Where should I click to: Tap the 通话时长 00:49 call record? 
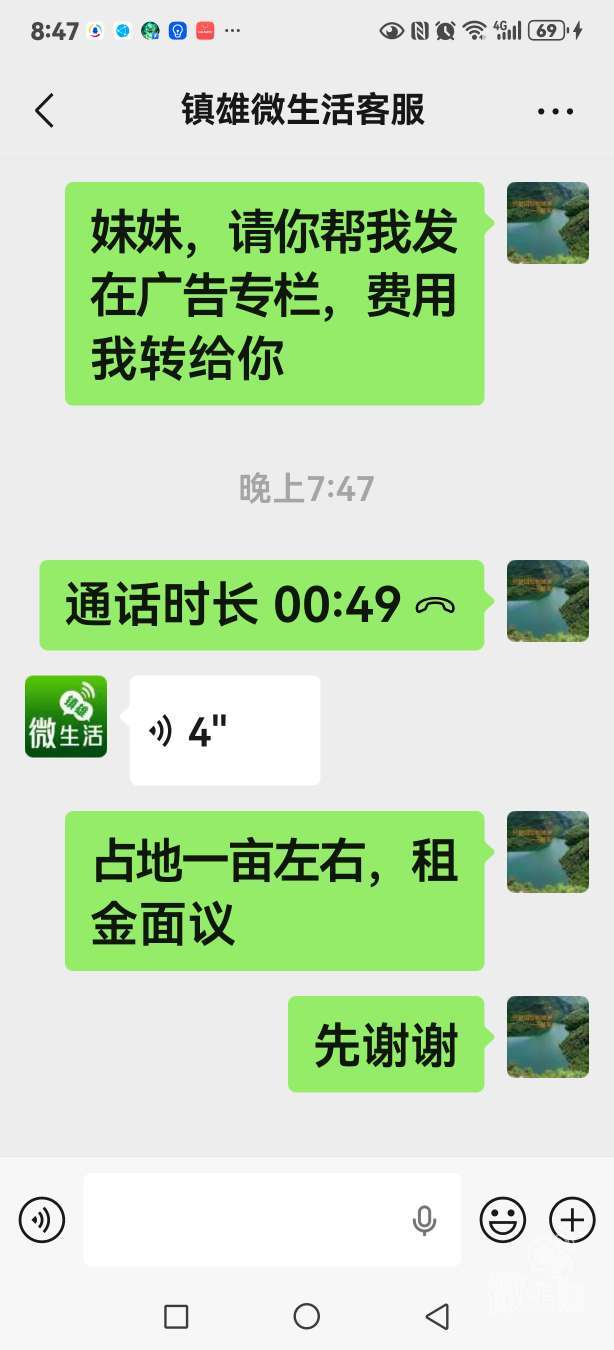click(x=261, y=605)
